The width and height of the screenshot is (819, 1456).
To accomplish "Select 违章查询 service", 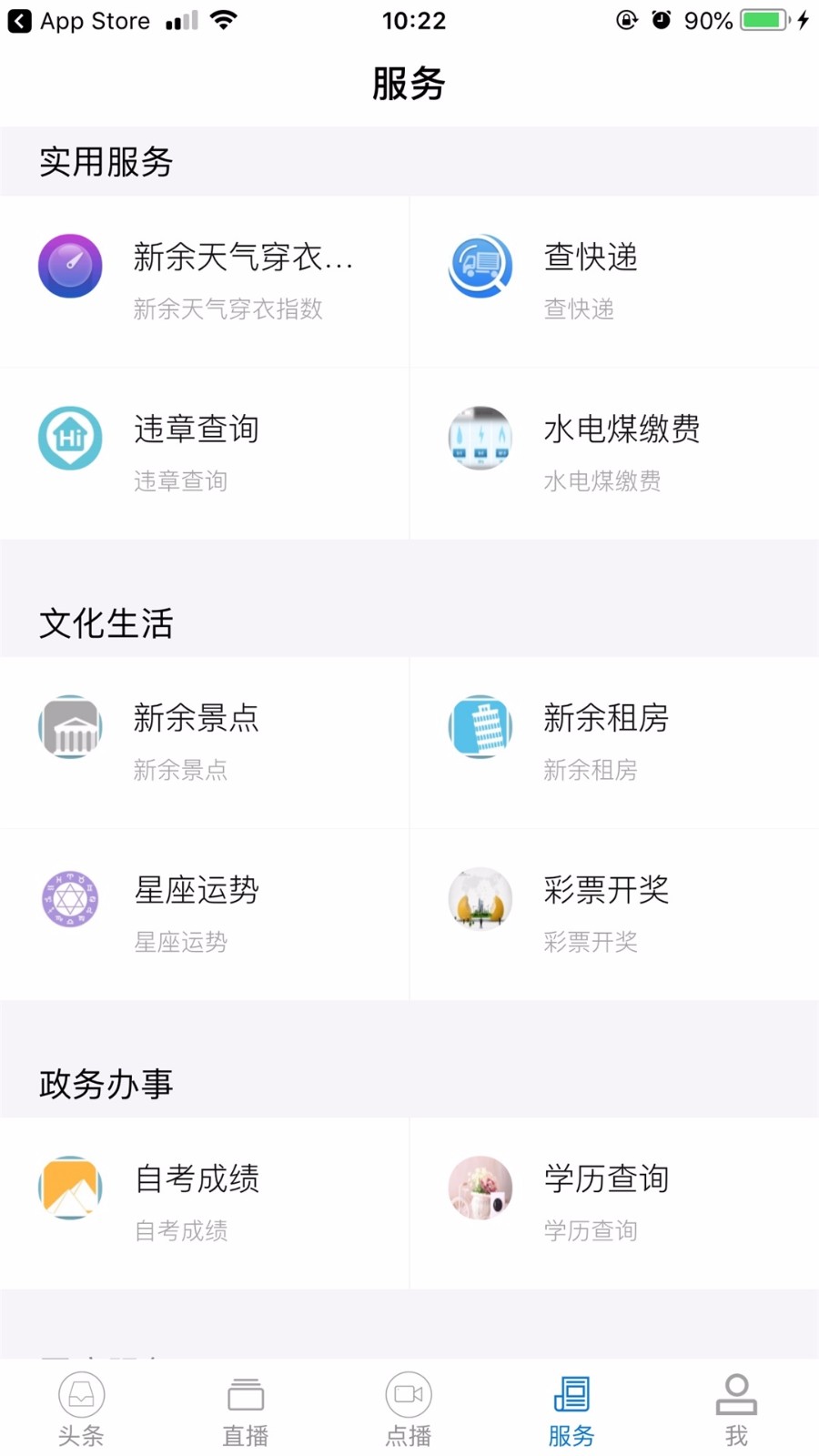I will click(205, 453).
